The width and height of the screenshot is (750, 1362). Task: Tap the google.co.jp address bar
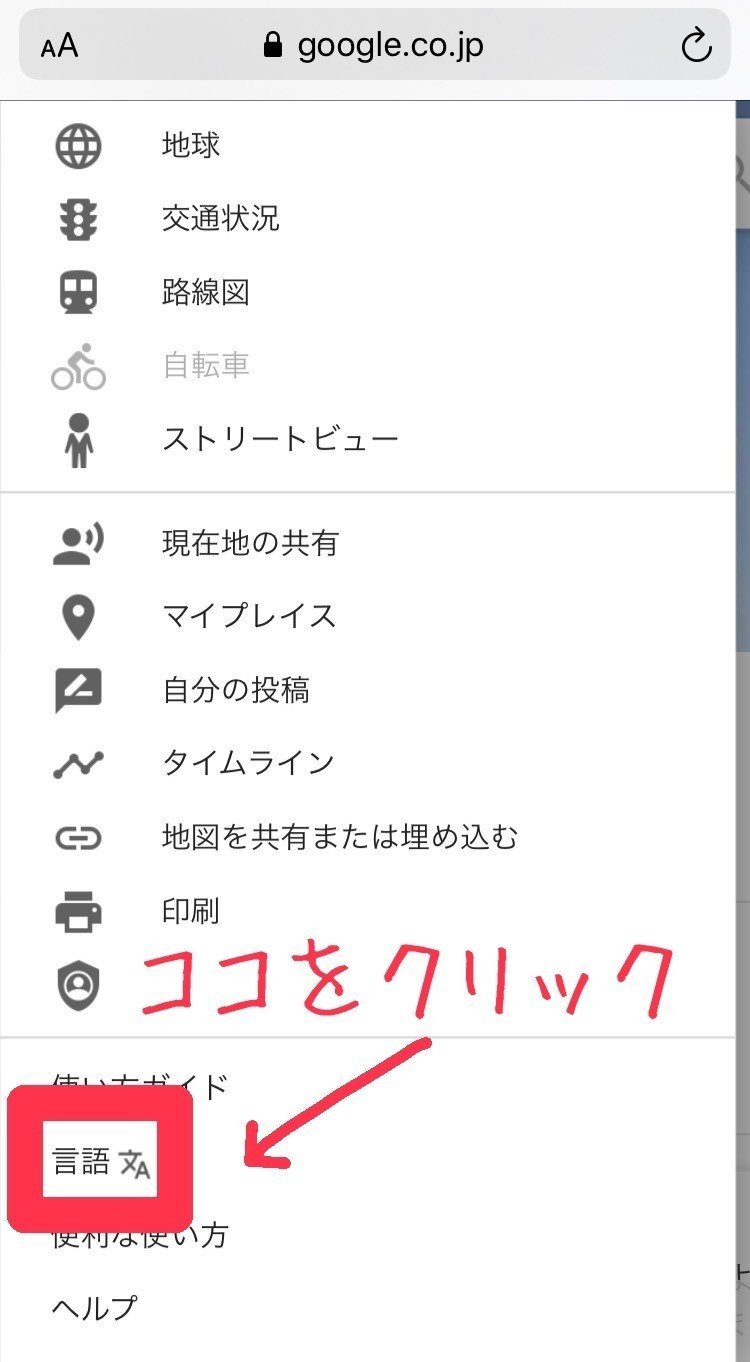click(375, 46)
